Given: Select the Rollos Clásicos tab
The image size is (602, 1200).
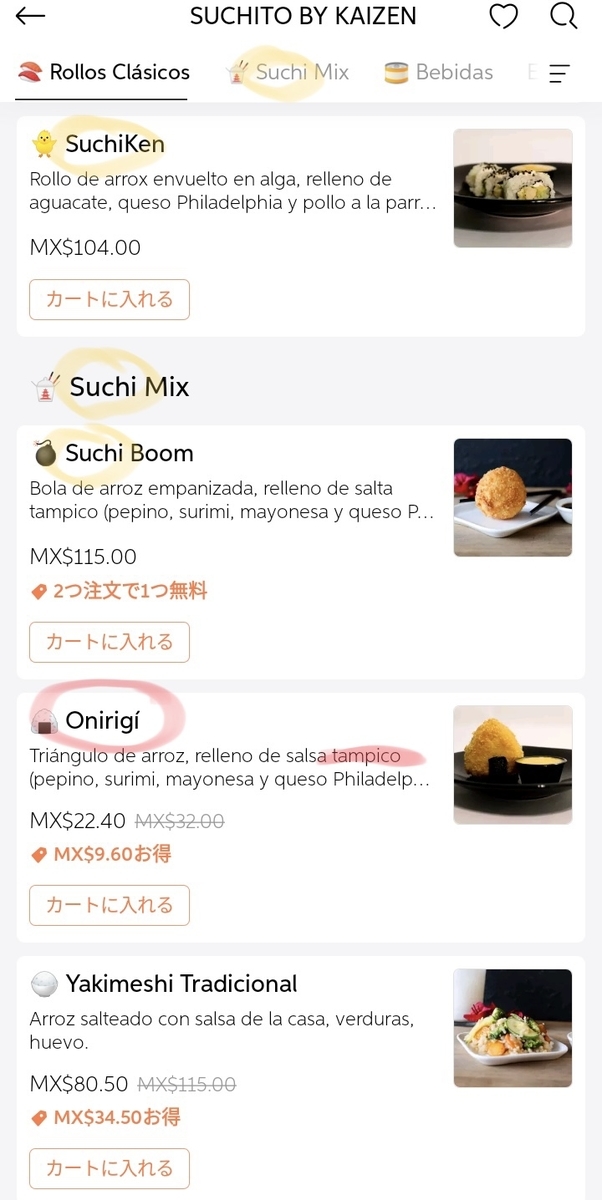Looking at the screenshot, I should [x=104, y=73].
